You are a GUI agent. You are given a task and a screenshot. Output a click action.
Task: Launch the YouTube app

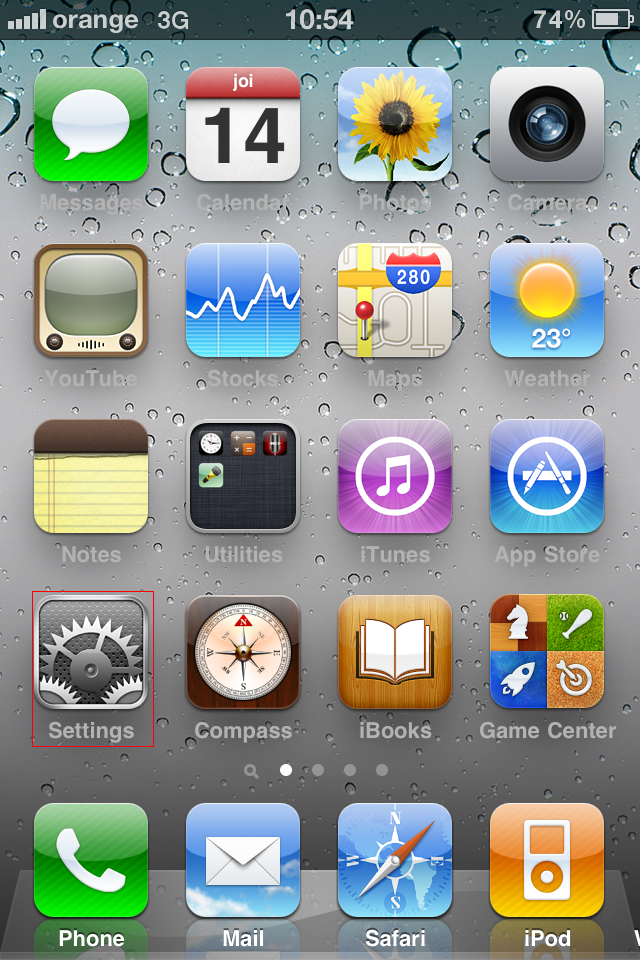(x=91, y=301)
